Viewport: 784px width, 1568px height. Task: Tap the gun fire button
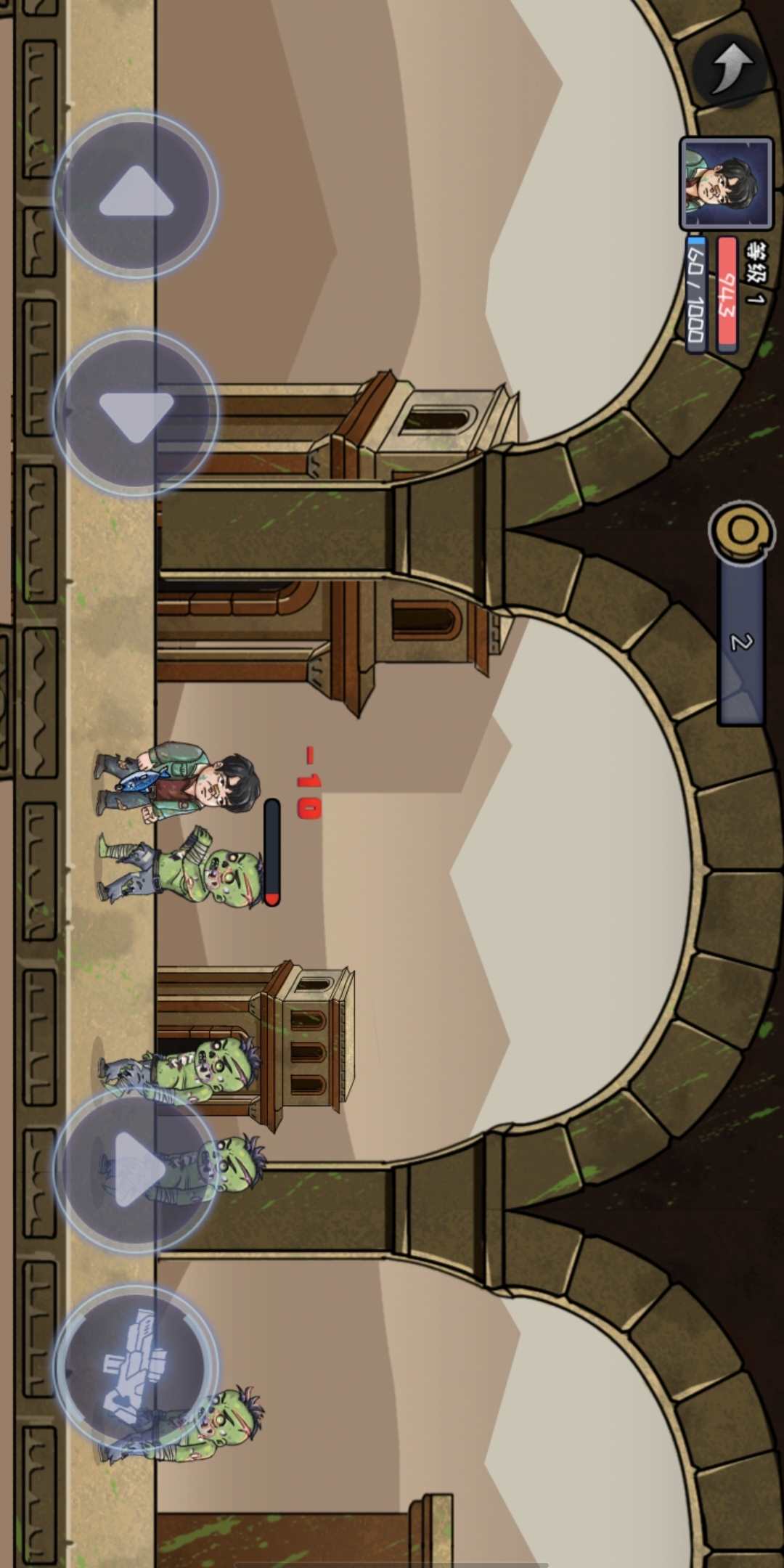pos(136,1365)
